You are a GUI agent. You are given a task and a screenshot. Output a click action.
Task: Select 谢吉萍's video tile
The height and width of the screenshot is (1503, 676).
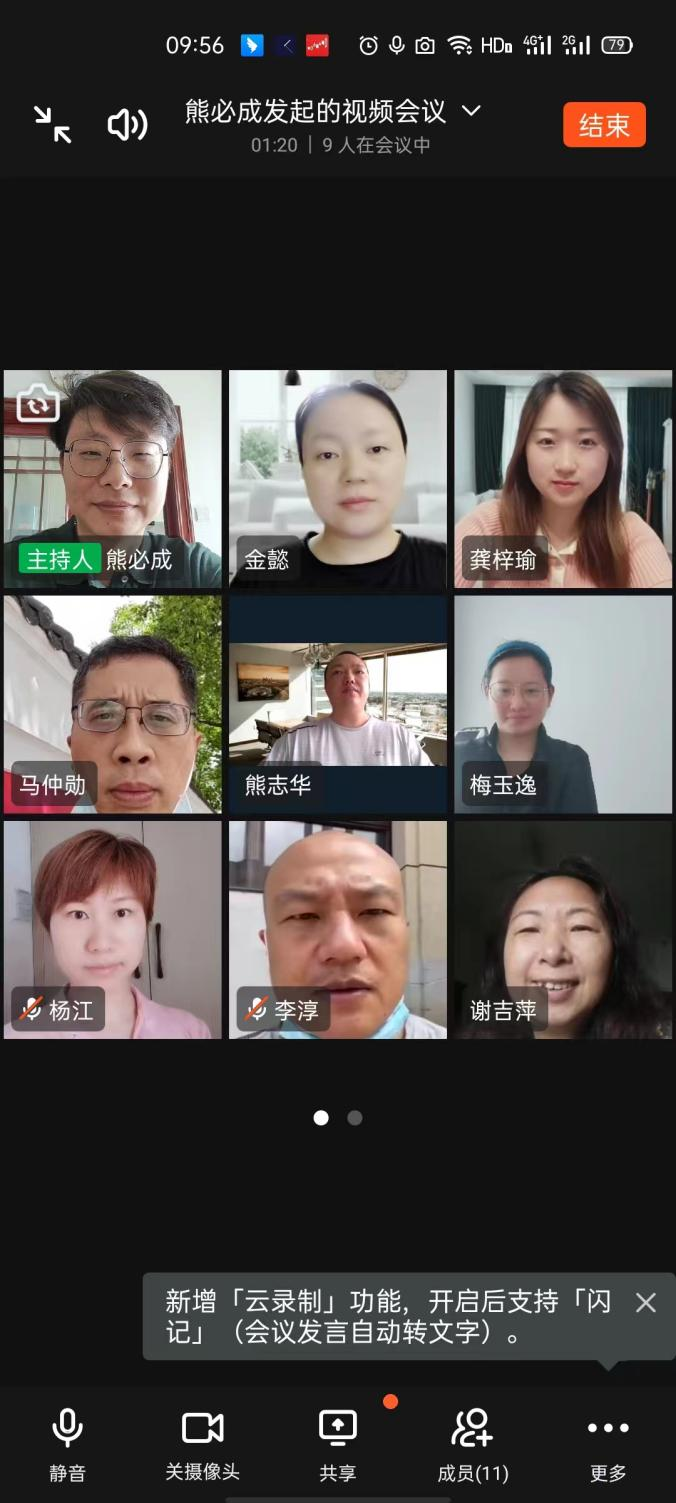(x=563, y=929)
